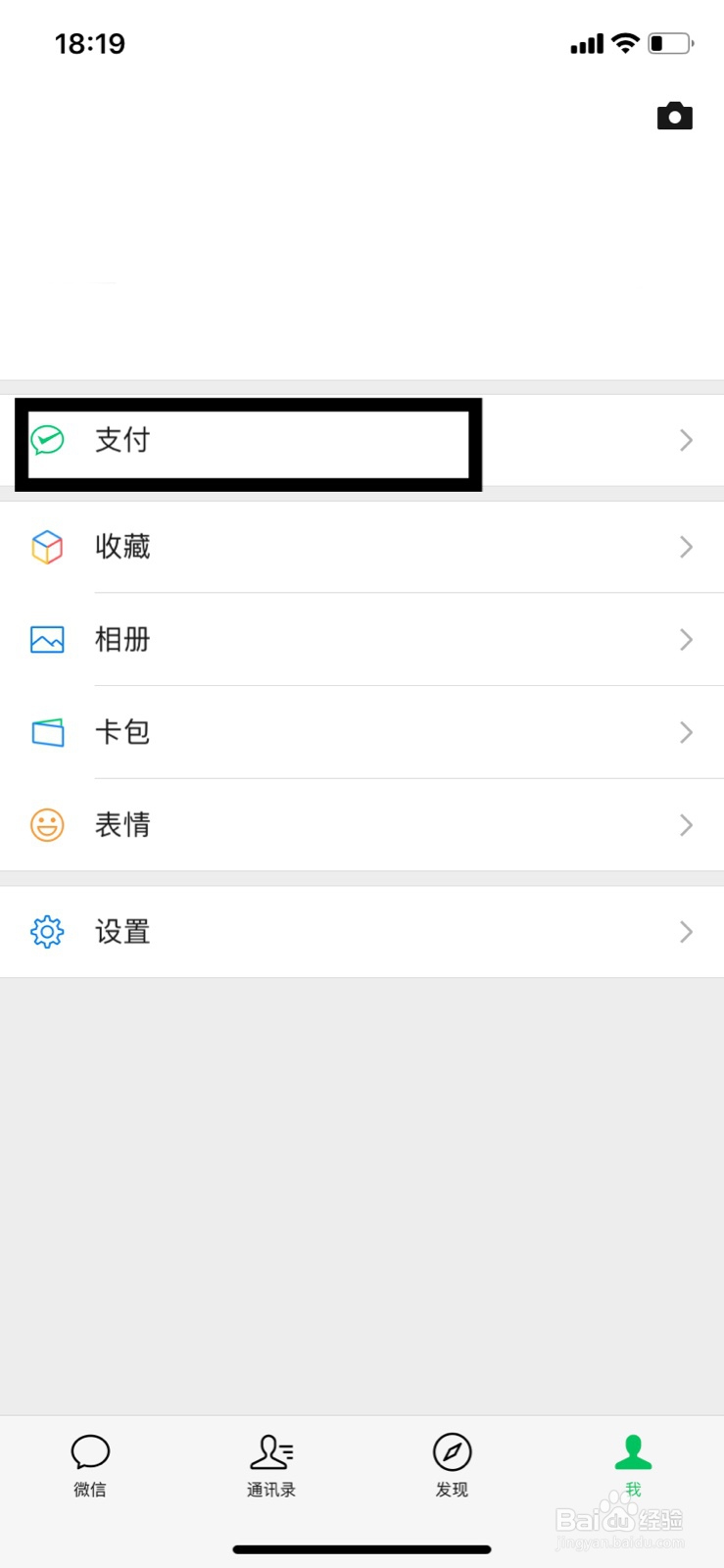Expand the chevron next to 设置
The height and width of the screenshot is (1568, 724).
(686, 932)
